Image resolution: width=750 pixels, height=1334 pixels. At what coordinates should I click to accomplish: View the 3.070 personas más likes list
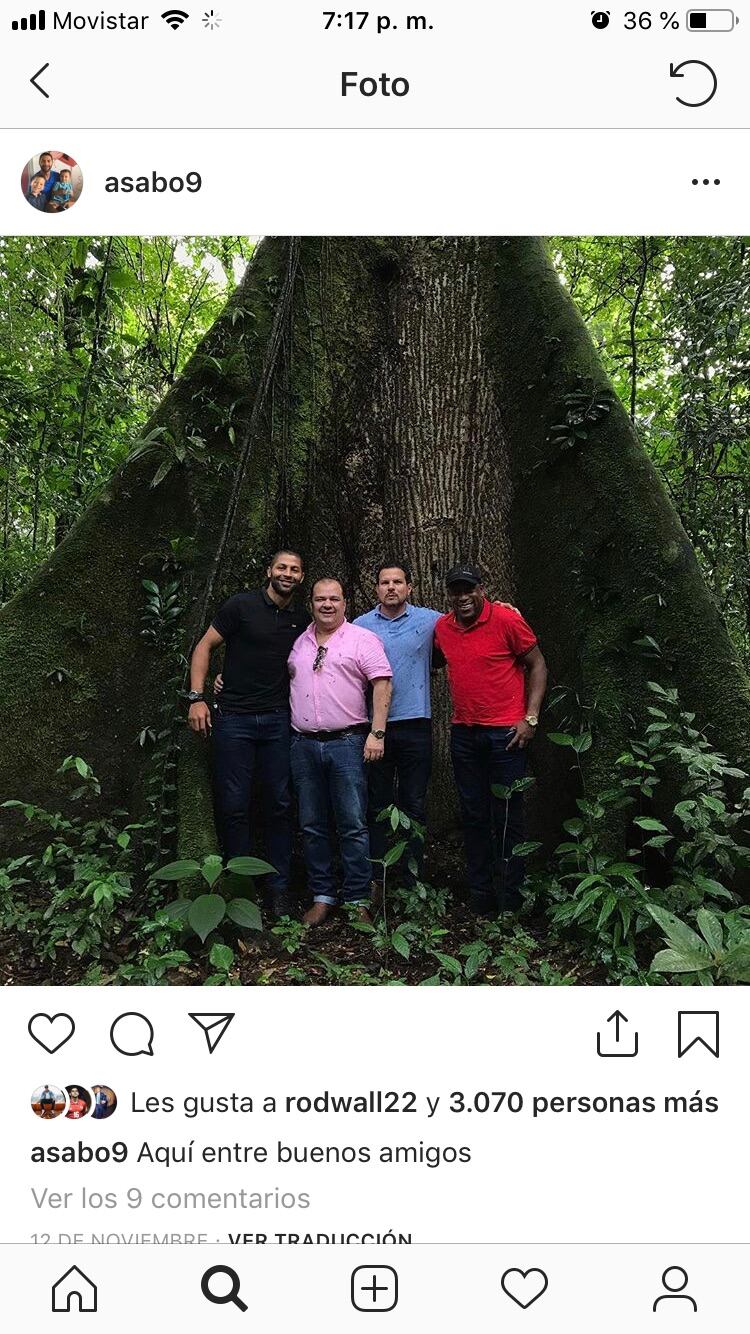[x=583, y=1103]
